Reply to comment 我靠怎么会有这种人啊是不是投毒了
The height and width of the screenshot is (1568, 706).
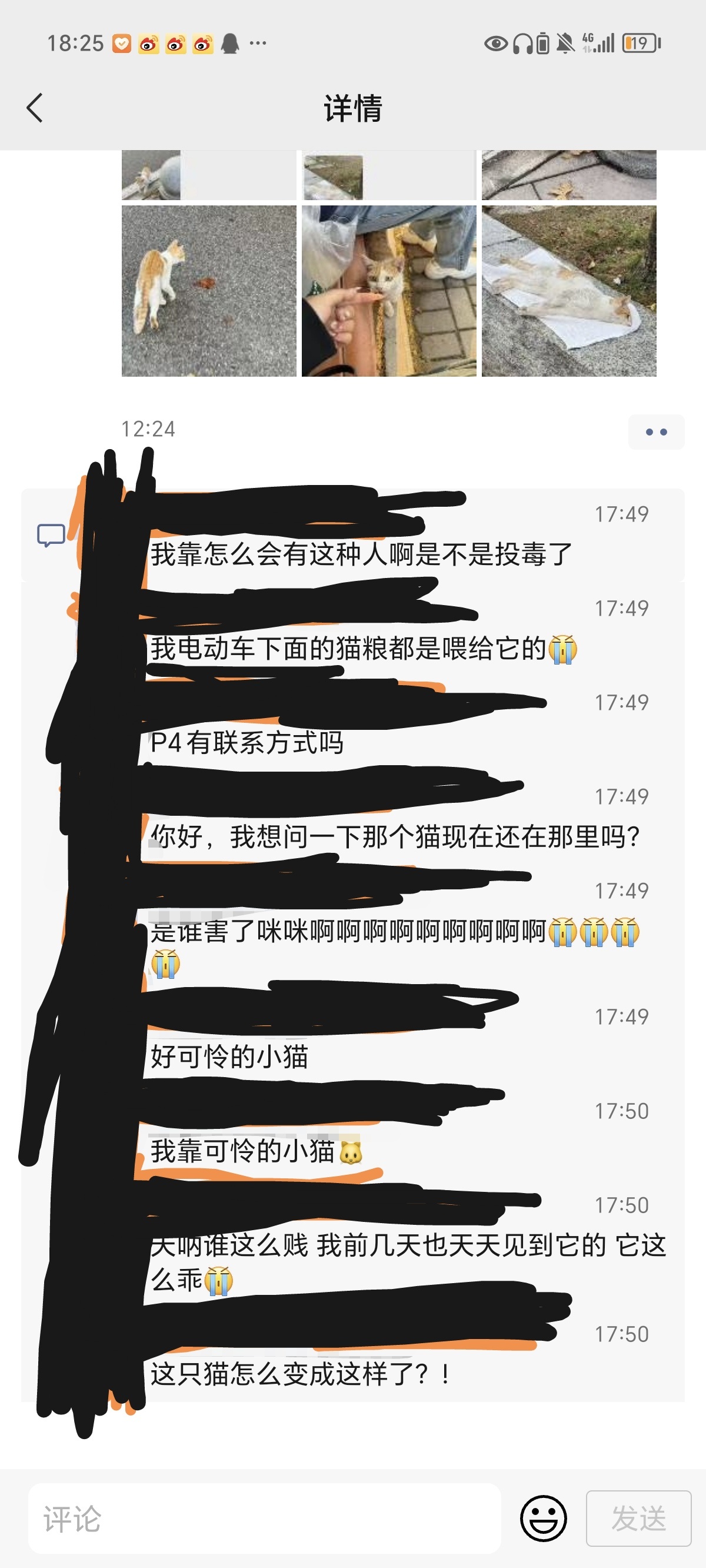tap(361, 554)
